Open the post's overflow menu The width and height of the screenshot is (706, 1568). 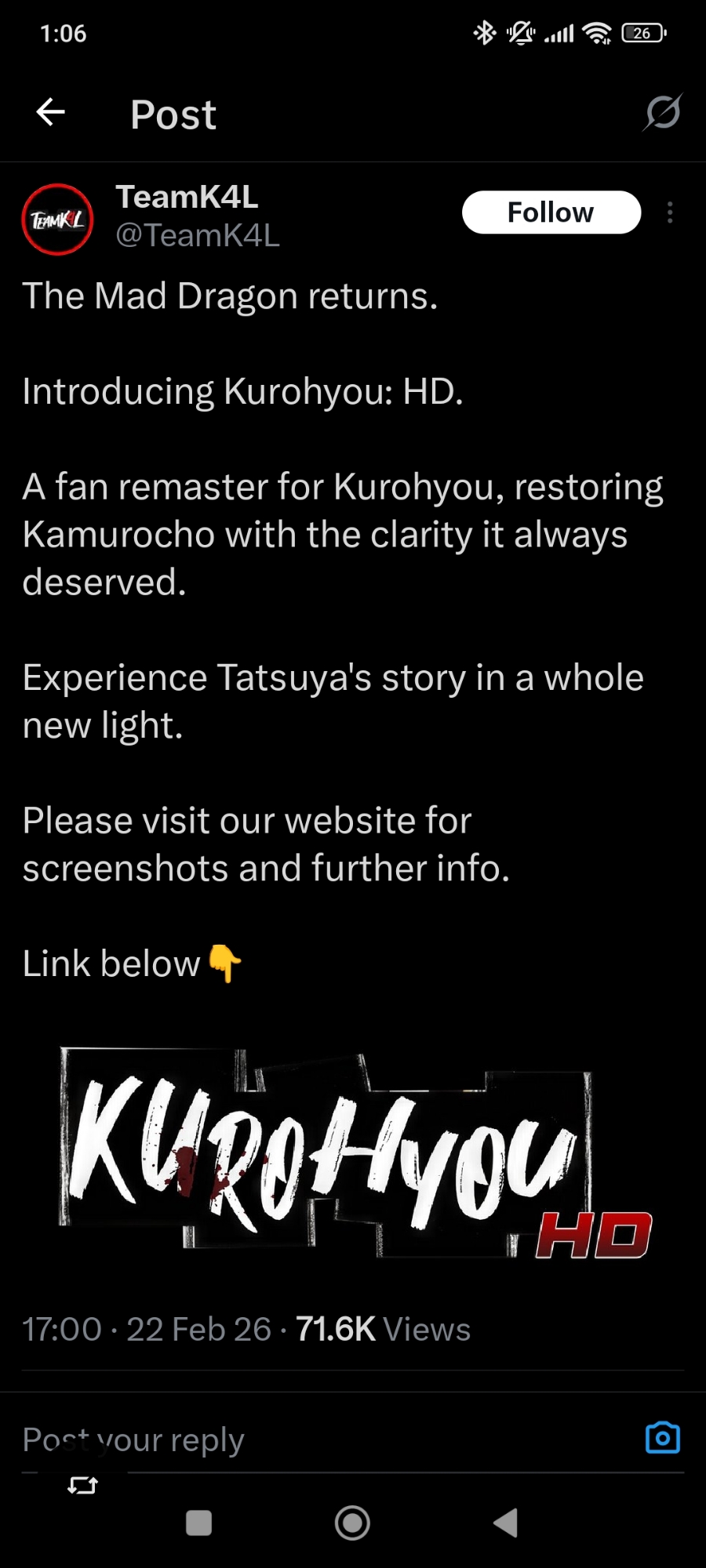669,212
